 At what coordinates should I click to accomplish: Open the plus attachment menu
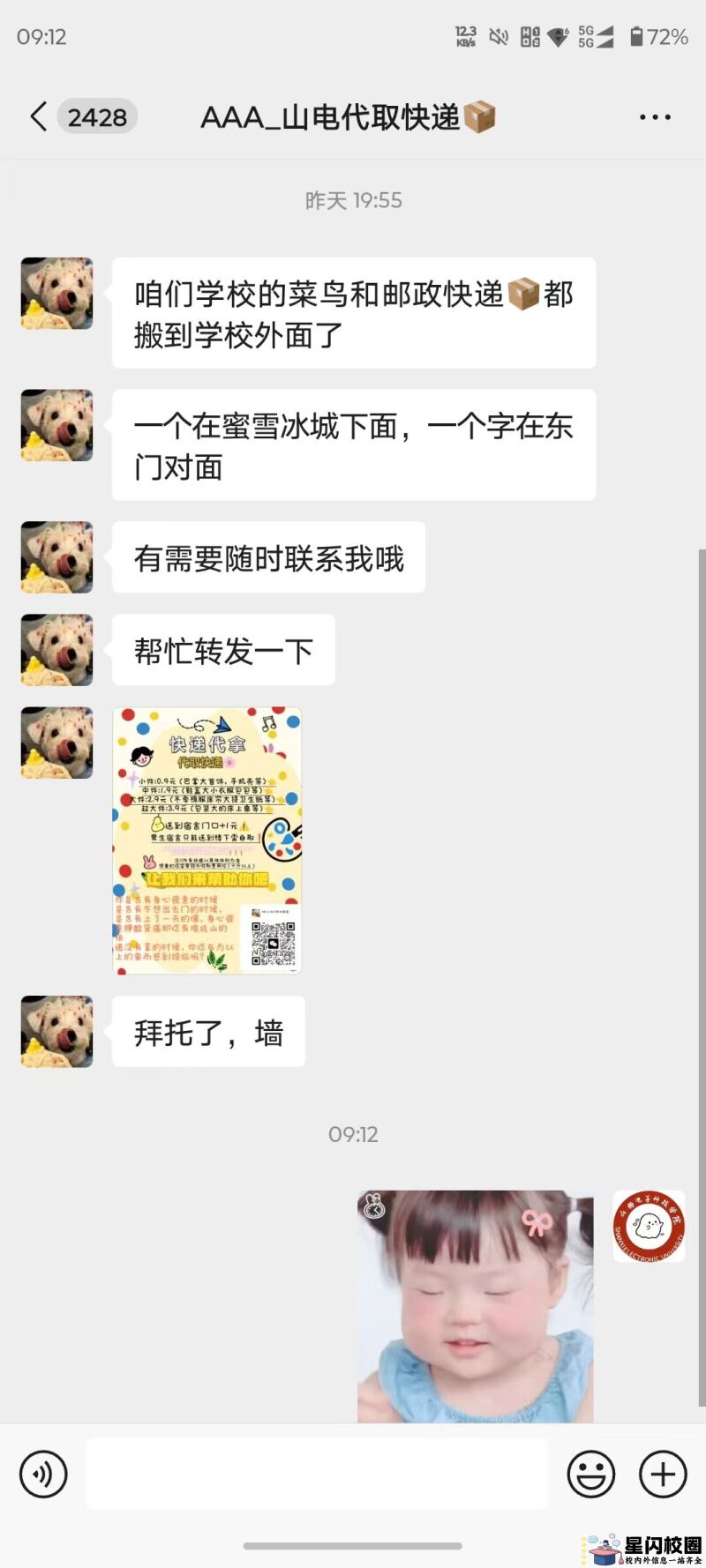click(x=663, y=1474)
